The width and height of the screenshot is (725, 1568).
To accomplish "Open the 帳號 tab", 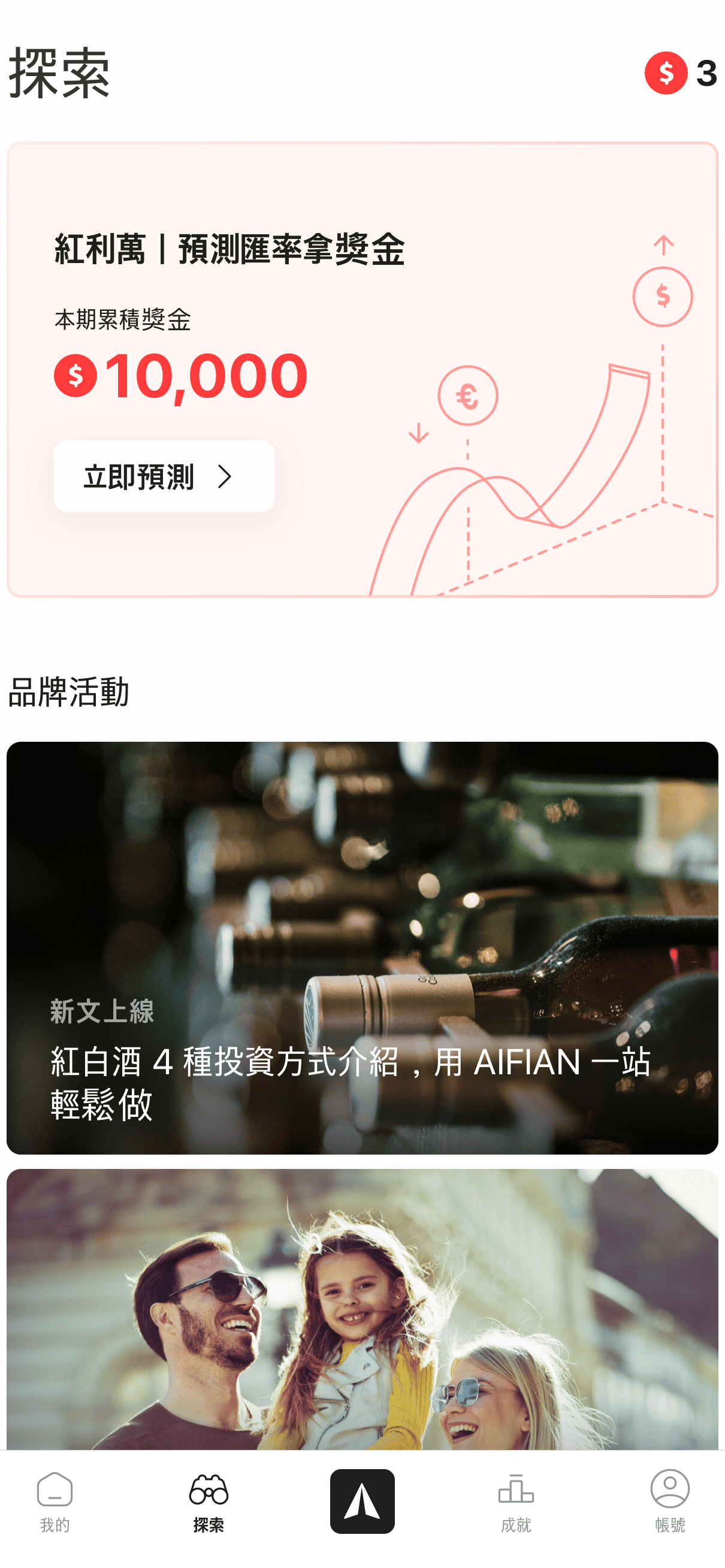I will [x=670, y=1501].
